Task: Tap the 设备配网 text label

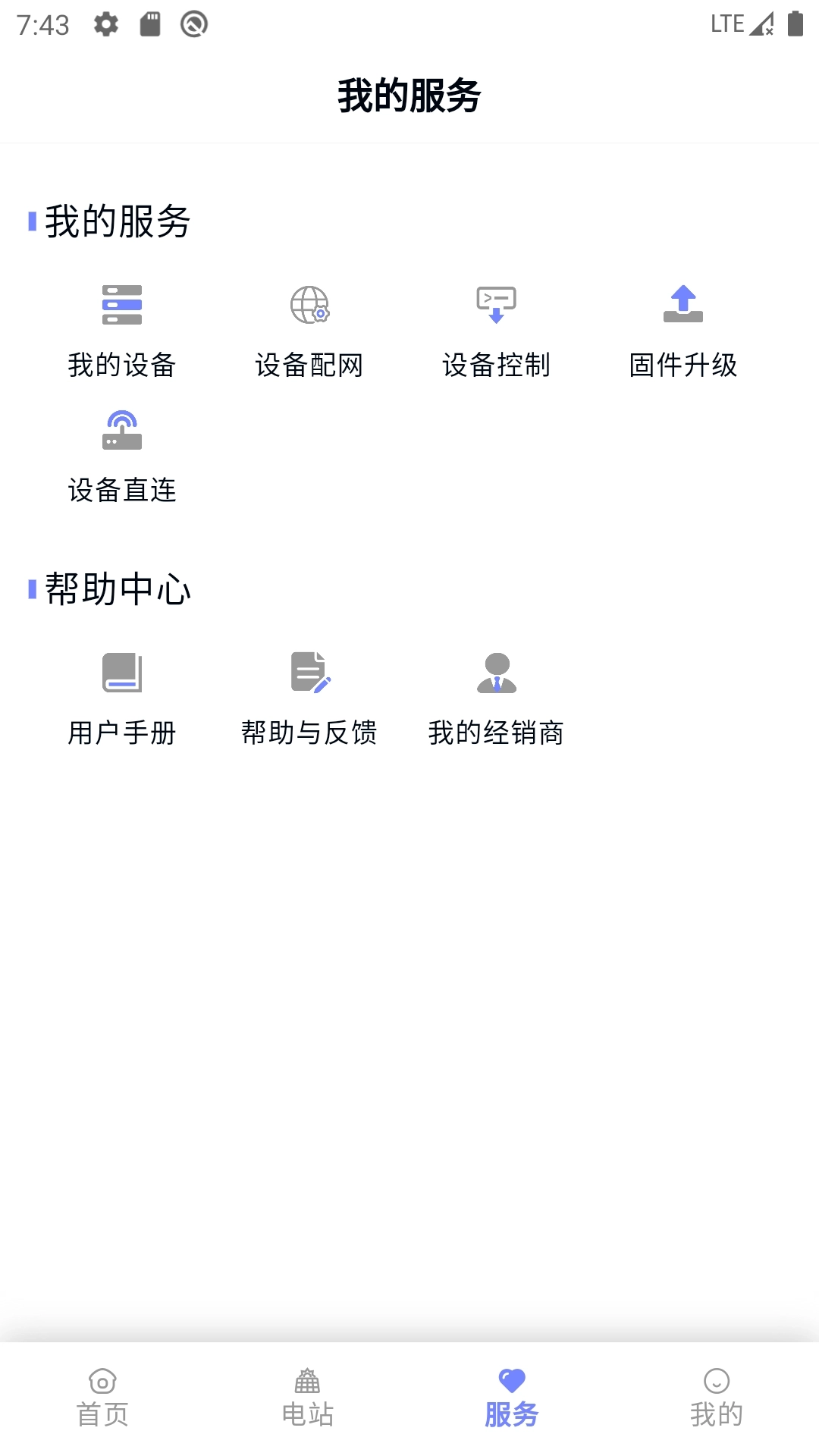Action: click(309, 365)
